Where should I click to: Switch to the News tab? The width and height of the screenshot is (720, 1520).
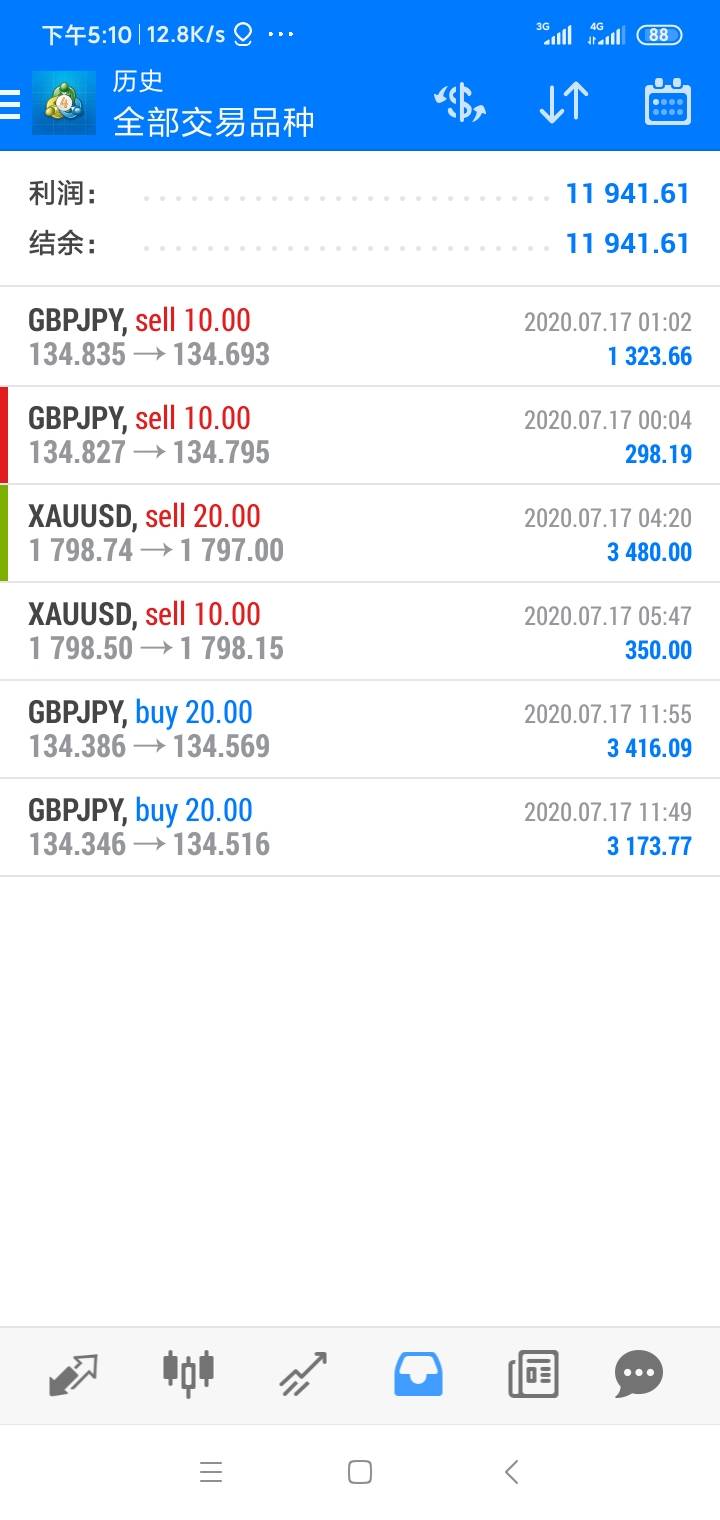click(533, 1374)
